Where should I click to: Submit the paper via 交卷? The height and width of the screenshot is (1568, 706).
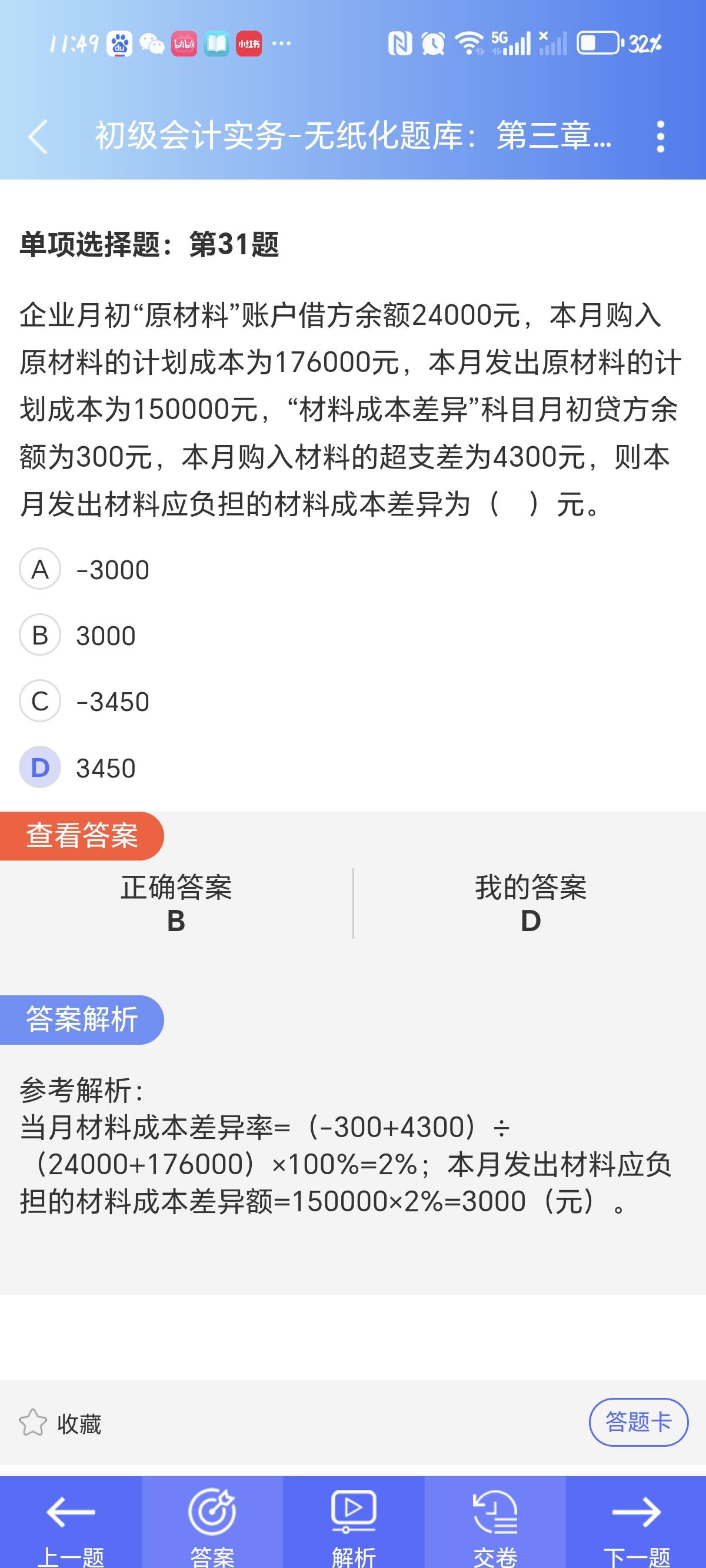click(495, 1522)
